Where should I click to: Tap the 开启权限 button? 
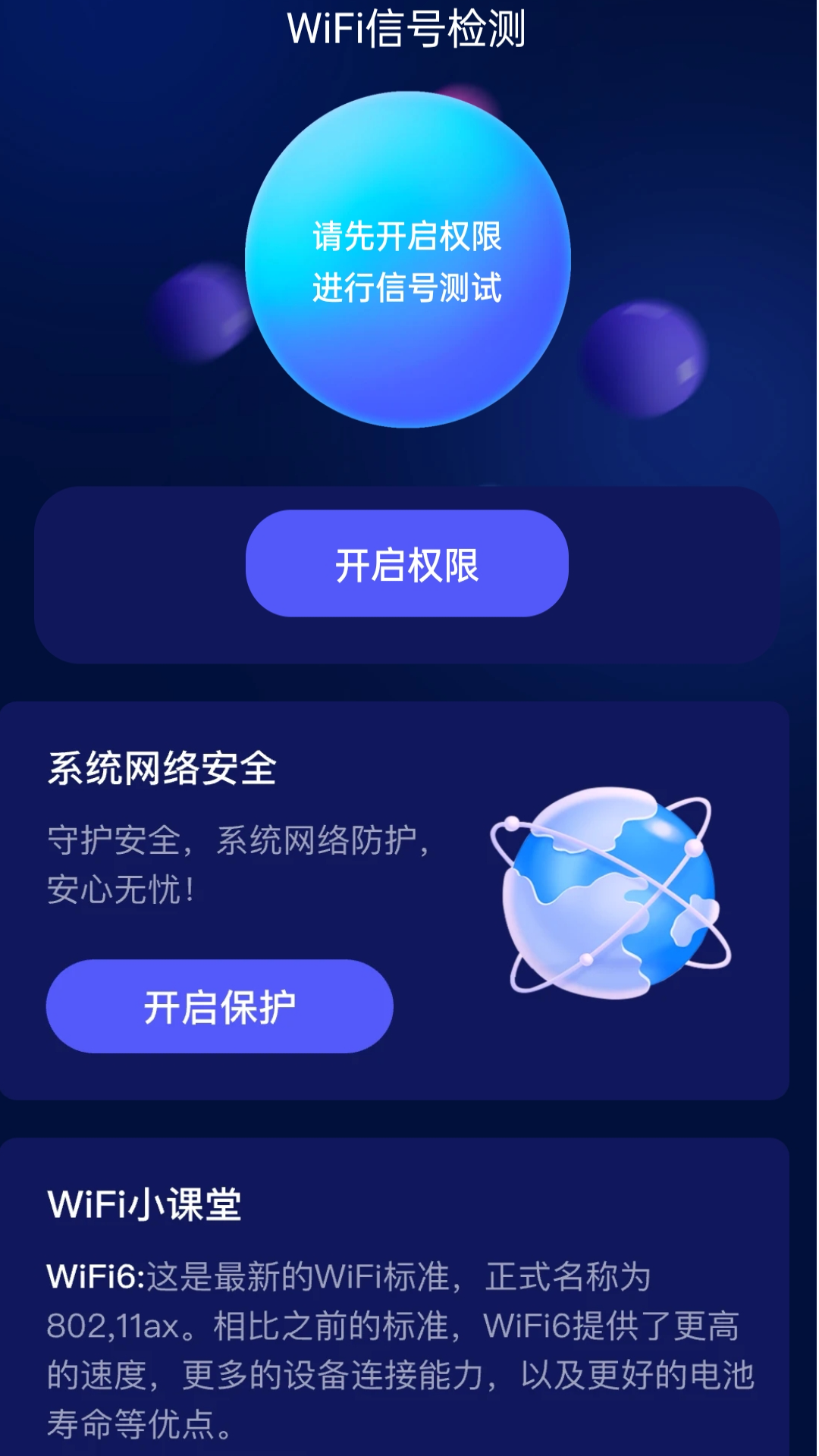coord(407,563)
